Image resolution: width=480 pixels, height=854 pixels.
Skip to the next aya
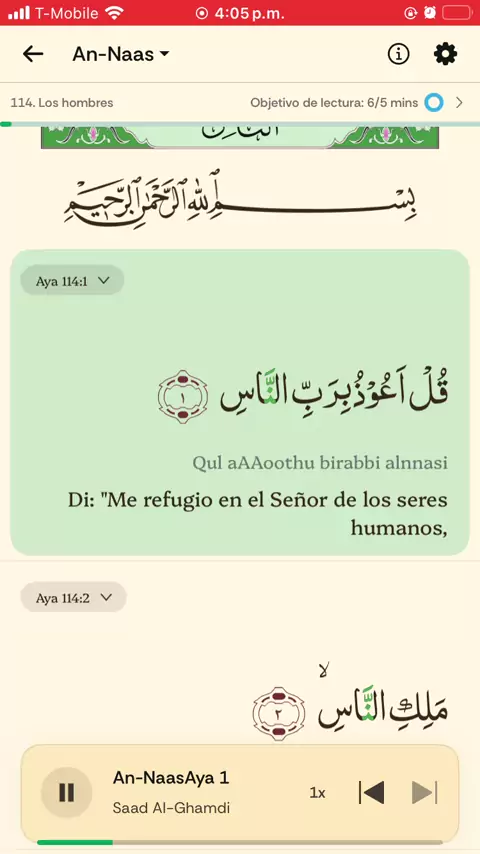424,792
